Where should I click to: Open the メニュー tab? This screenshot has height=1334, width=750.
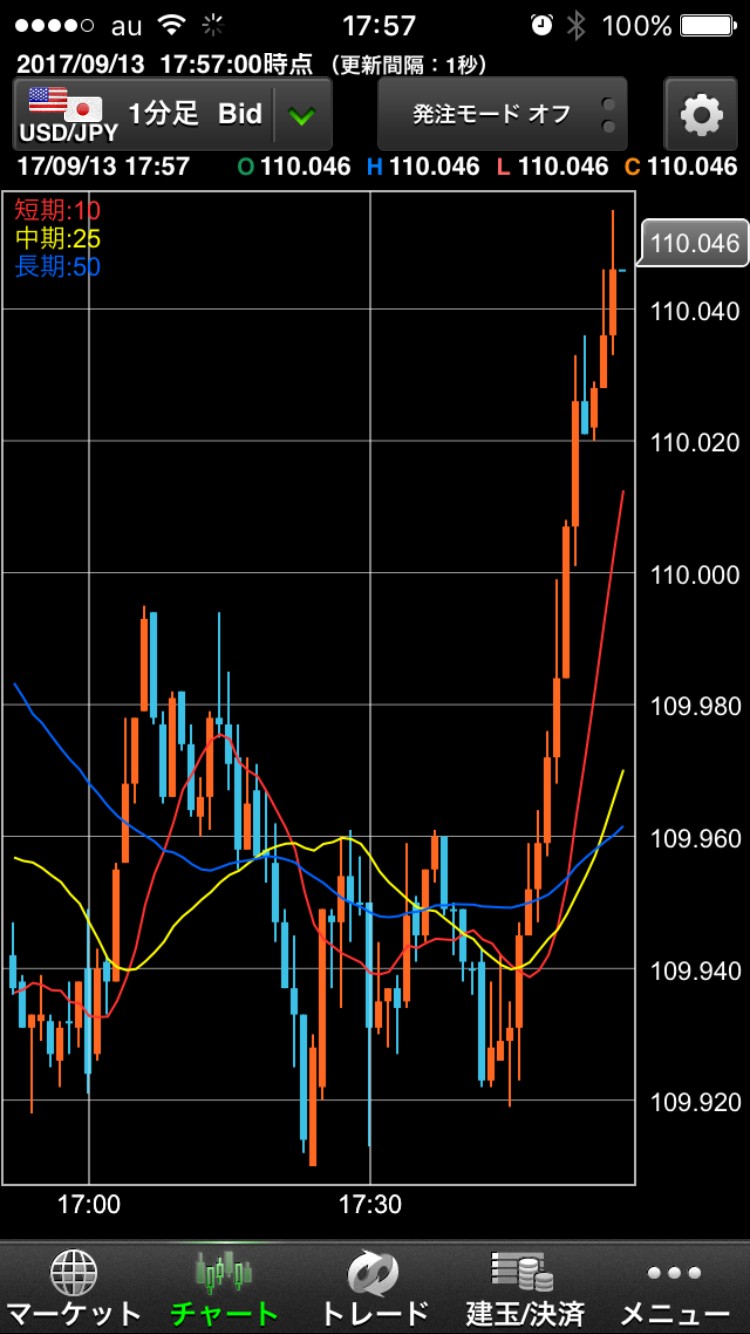pos(675,1288)
